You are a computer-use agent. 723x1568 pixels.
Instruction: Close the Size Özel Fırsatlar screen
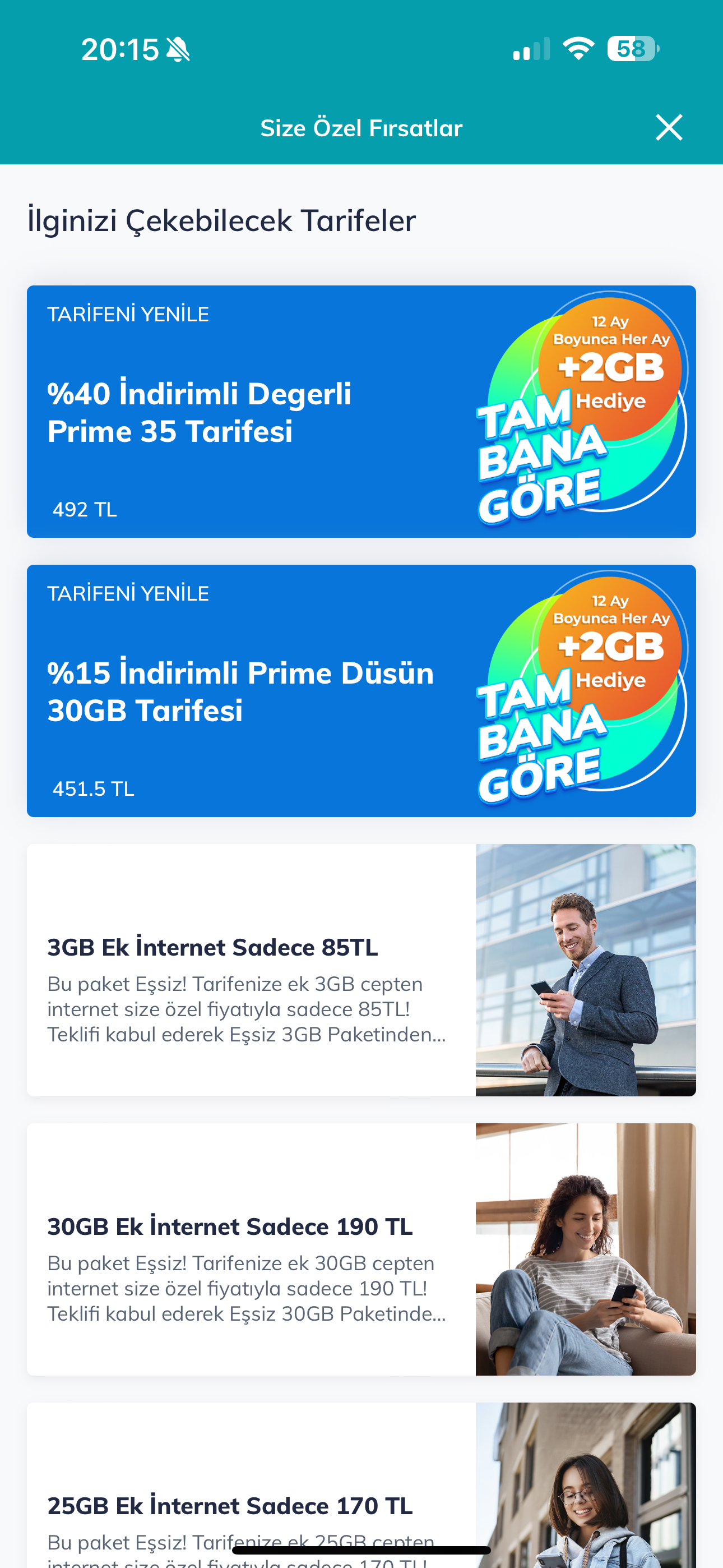click(x=669, y=128)
